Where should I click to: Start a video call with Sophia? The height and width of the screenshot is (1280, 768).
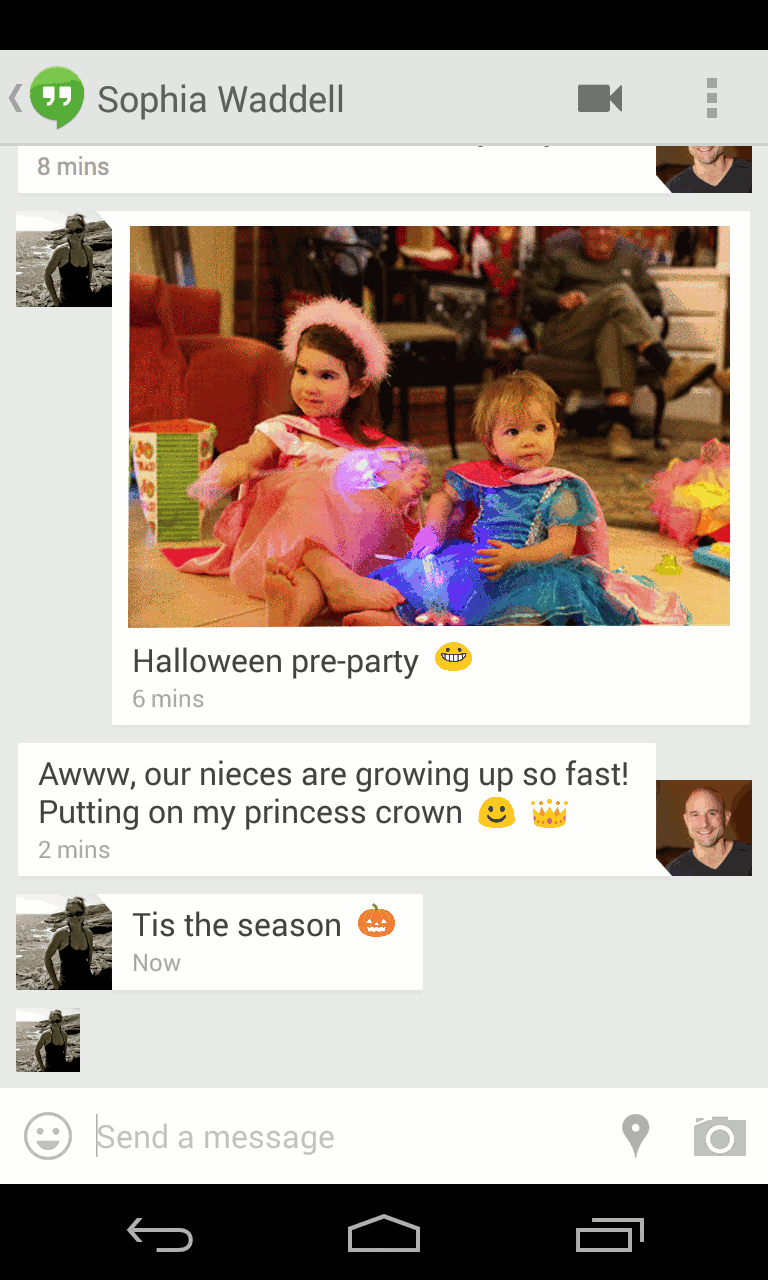(x=600, y=98)
